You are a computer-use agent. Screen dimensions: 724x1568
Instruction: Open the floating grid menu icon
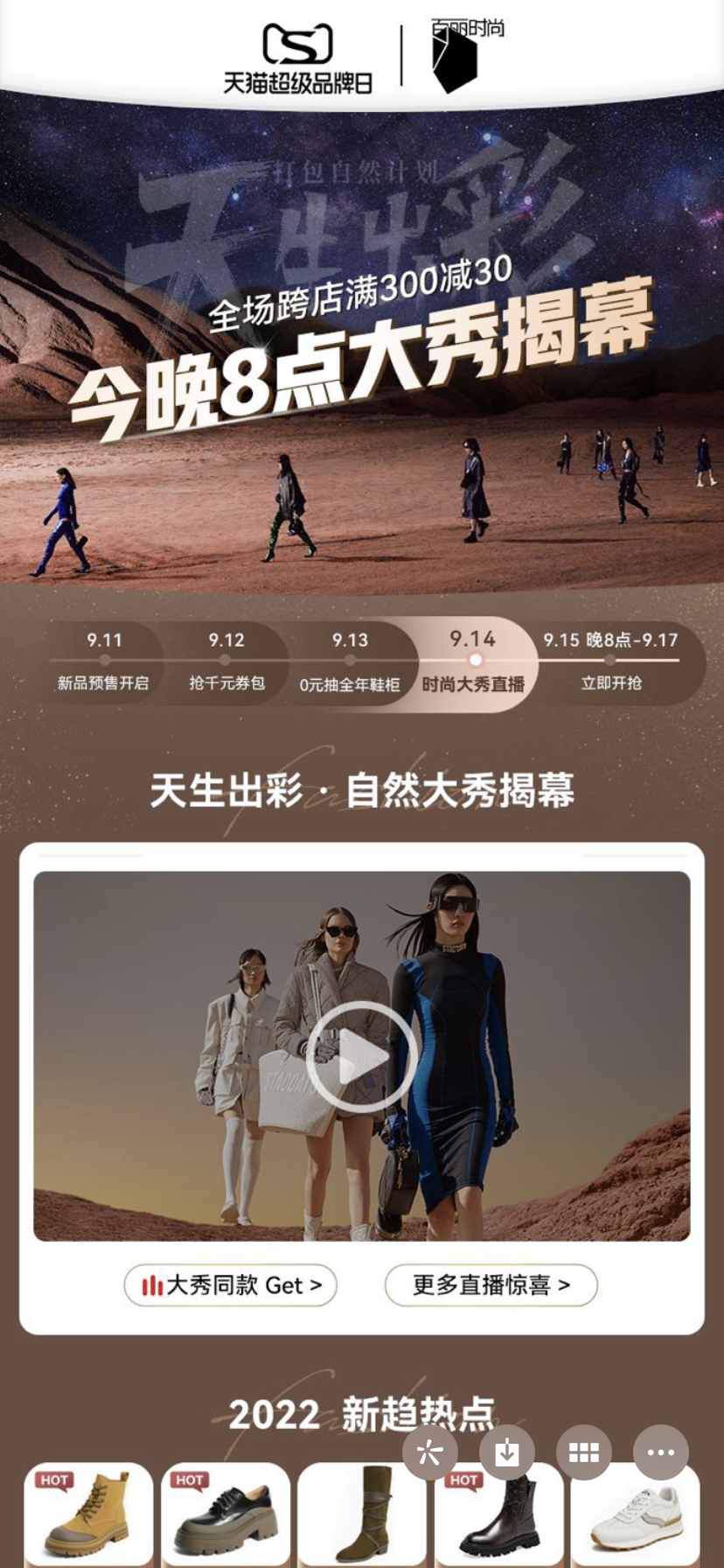[583, 1452]
